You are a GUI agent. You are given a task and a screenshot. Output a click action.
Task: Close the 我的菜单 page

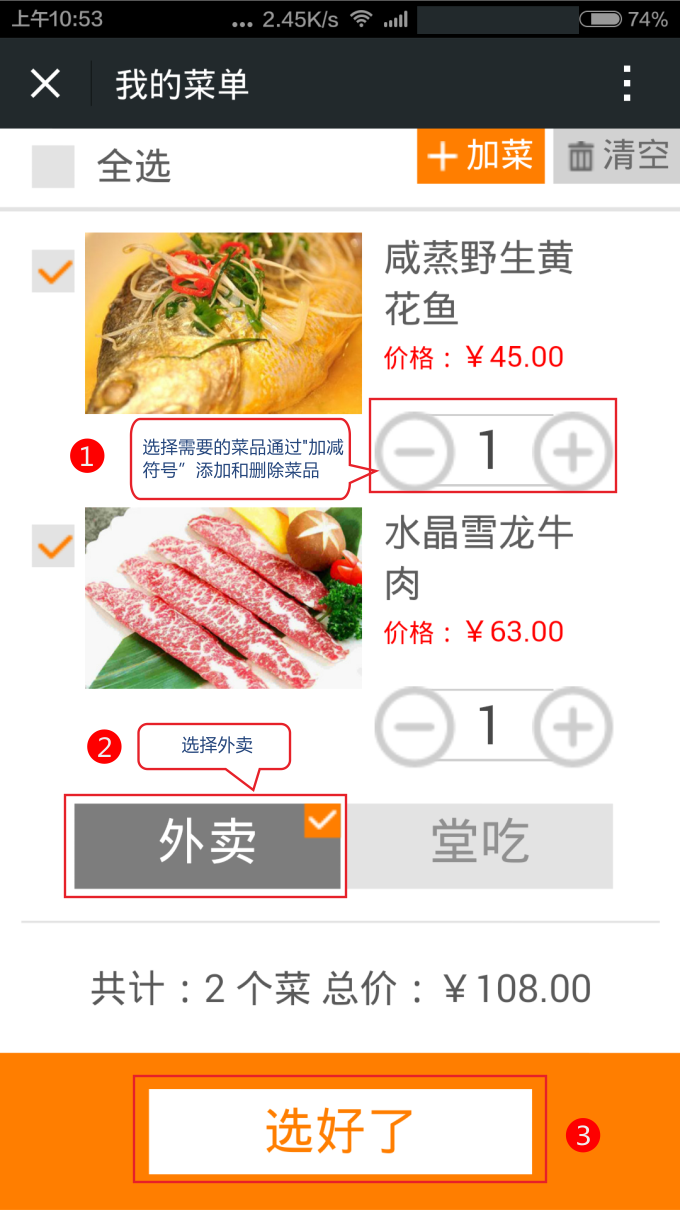tap(45, 84)
